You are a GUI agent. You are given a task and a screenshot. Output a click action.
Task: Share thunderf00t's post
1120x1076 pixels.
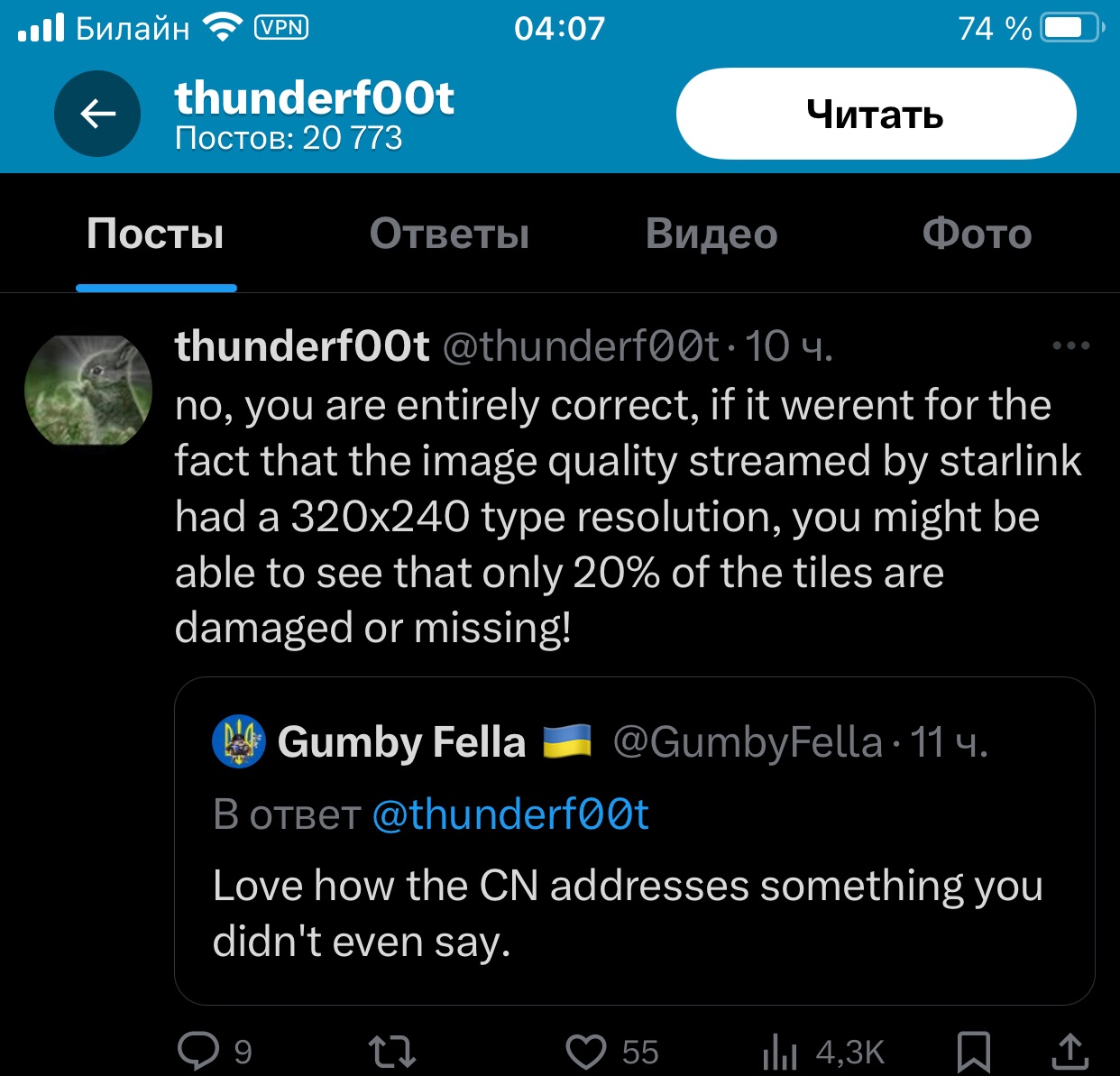[1070, 1051]
